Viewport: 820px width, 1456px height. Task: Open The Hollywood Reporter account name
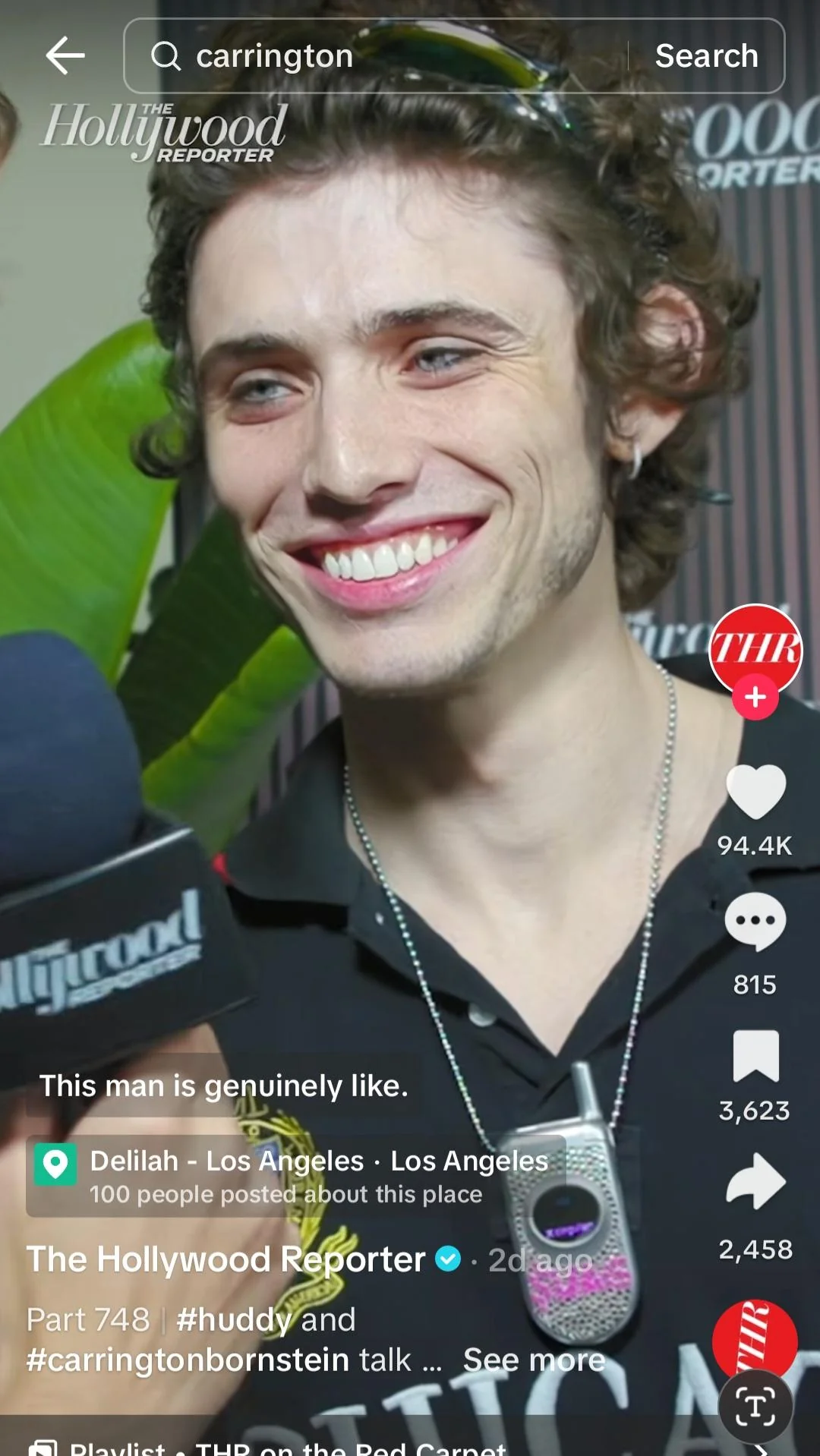[x=225, y=1259]
